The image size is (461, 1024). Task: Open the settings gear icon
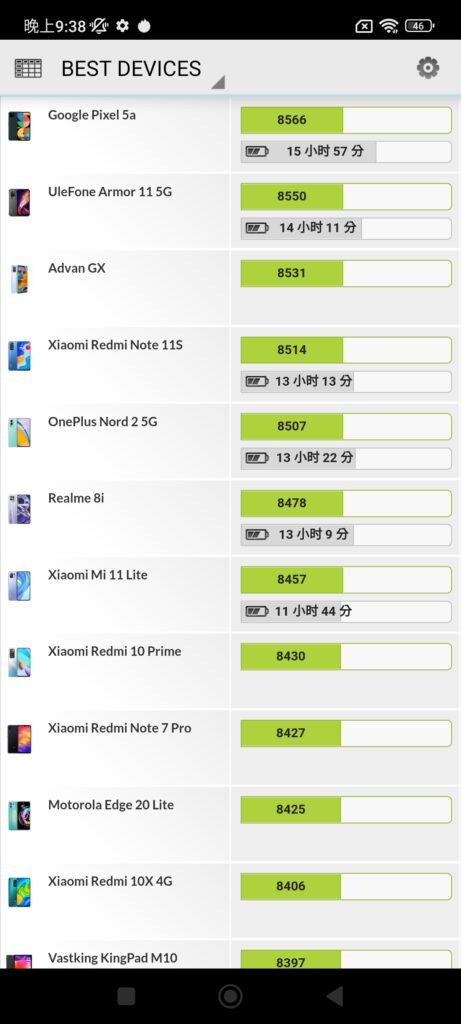coord(428,67)
